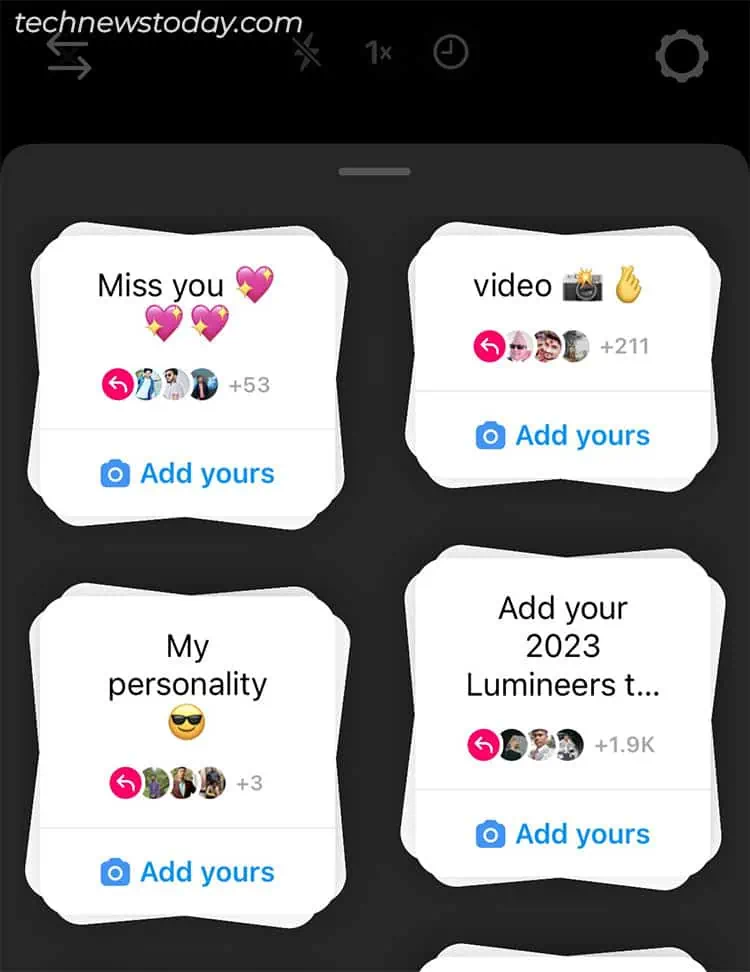Toggle the 1x zoom level
The height and width of the screenshot is (972, 750).
378,55
